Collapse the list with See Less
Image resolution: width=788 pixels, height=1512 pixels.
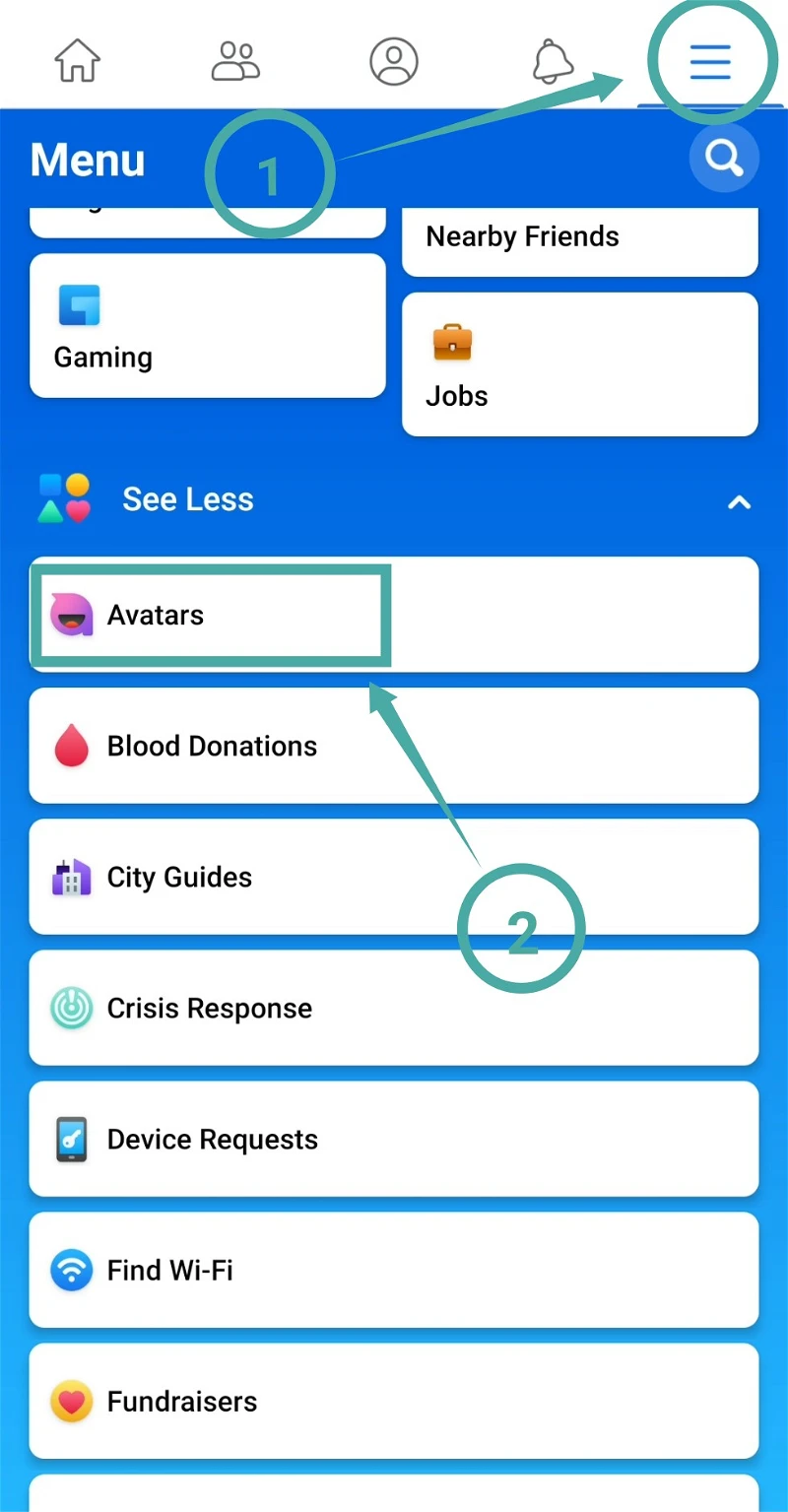click(394, 499)
